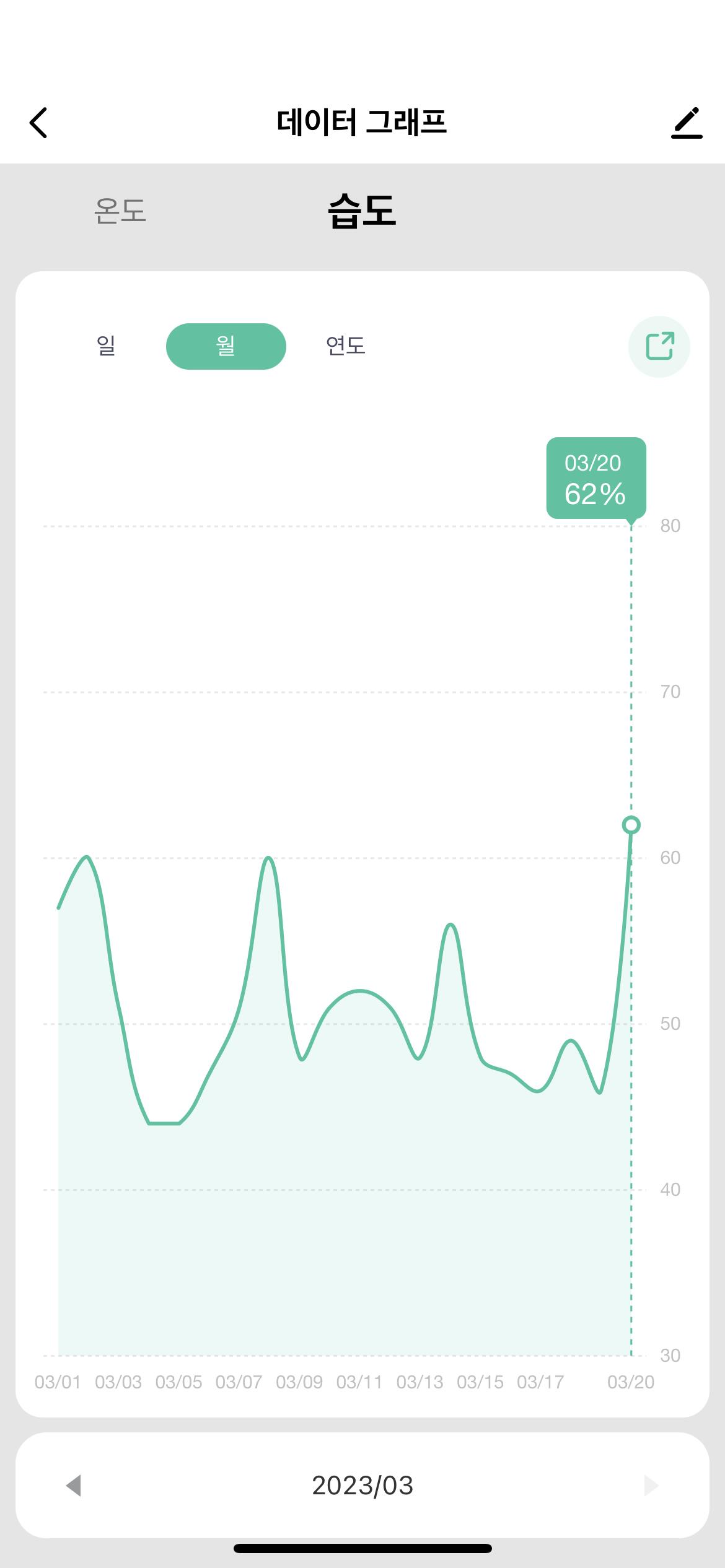Choose the 일 daily view

point(106,346)
